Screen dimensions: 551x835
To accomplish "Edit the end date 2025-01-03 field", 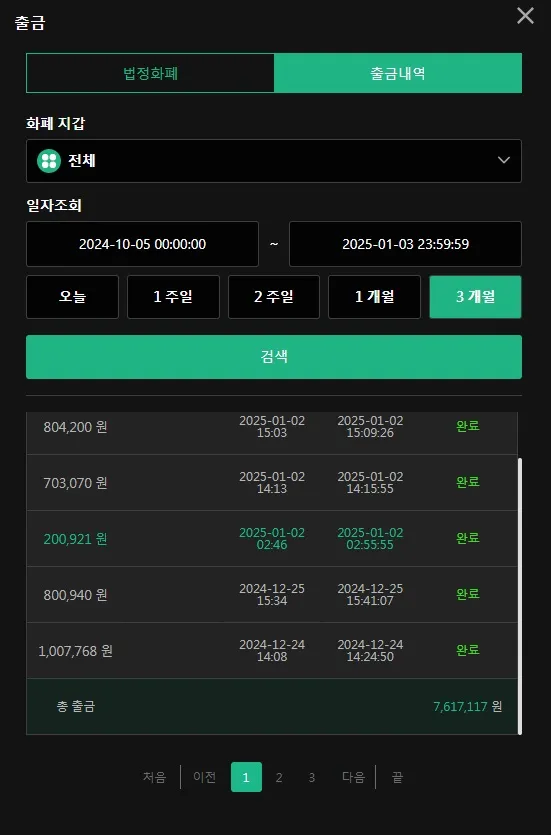I will coord(405,244).
